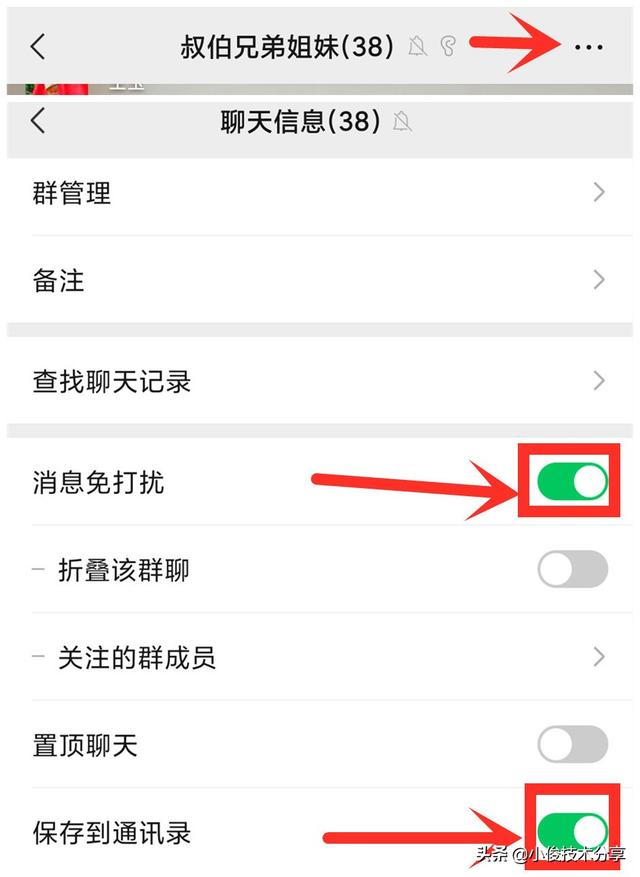
Task: Open 群管理 settings
Action: tap(318, 193)
